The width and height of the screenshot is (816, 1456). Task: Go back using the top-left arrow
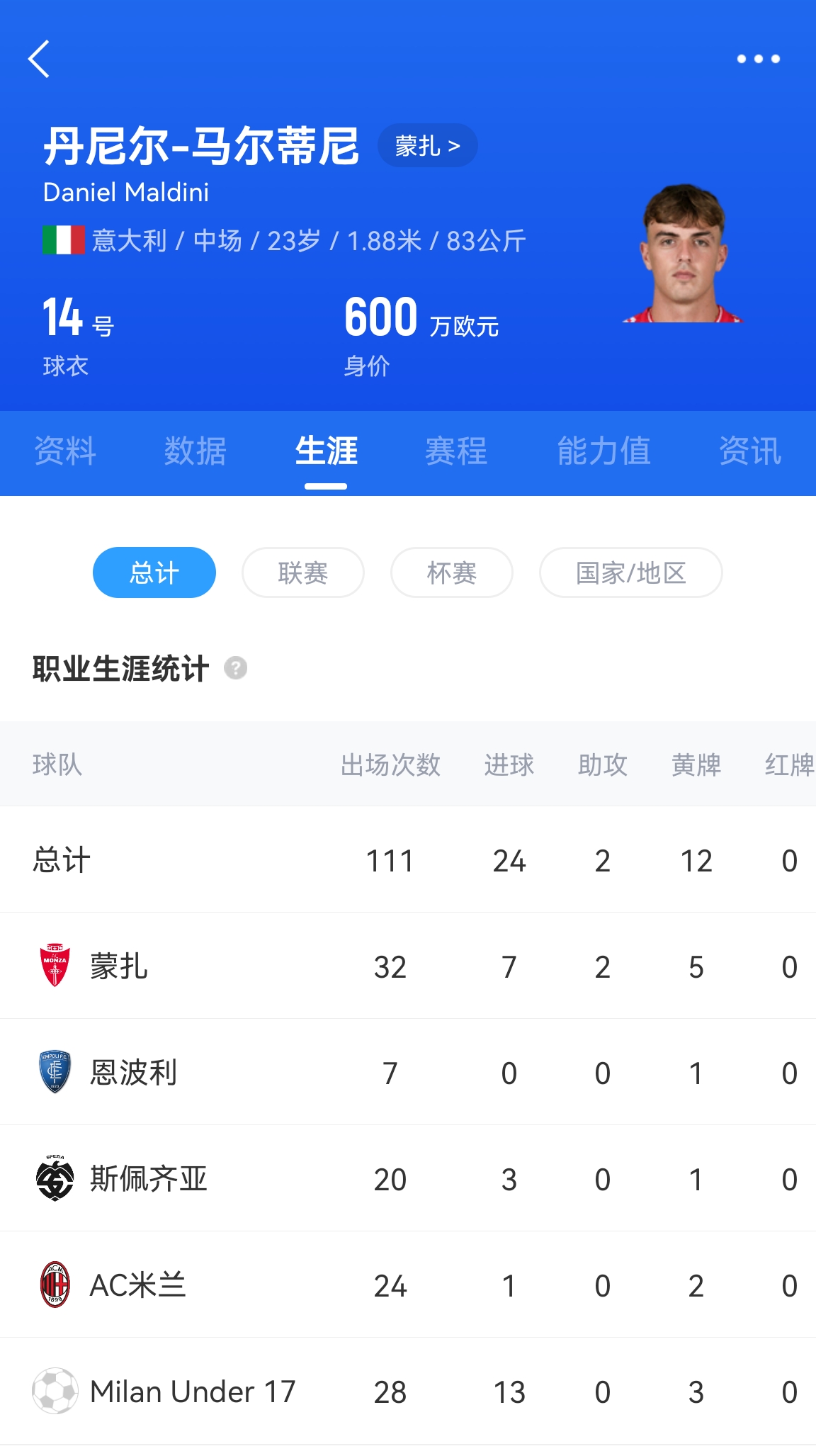(40, 59)
